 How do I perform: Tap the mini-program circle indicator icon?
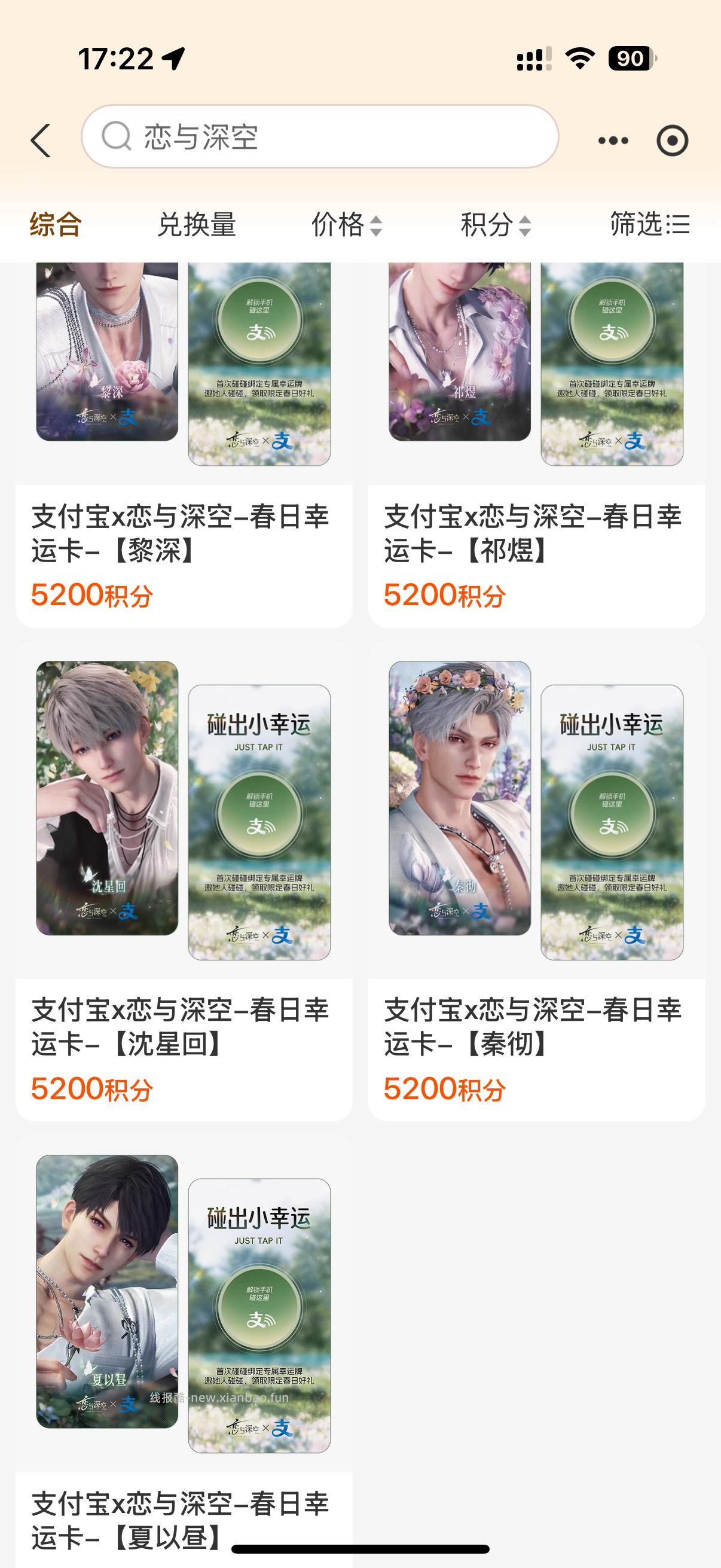pyautogui.click(x=674, y=139)
